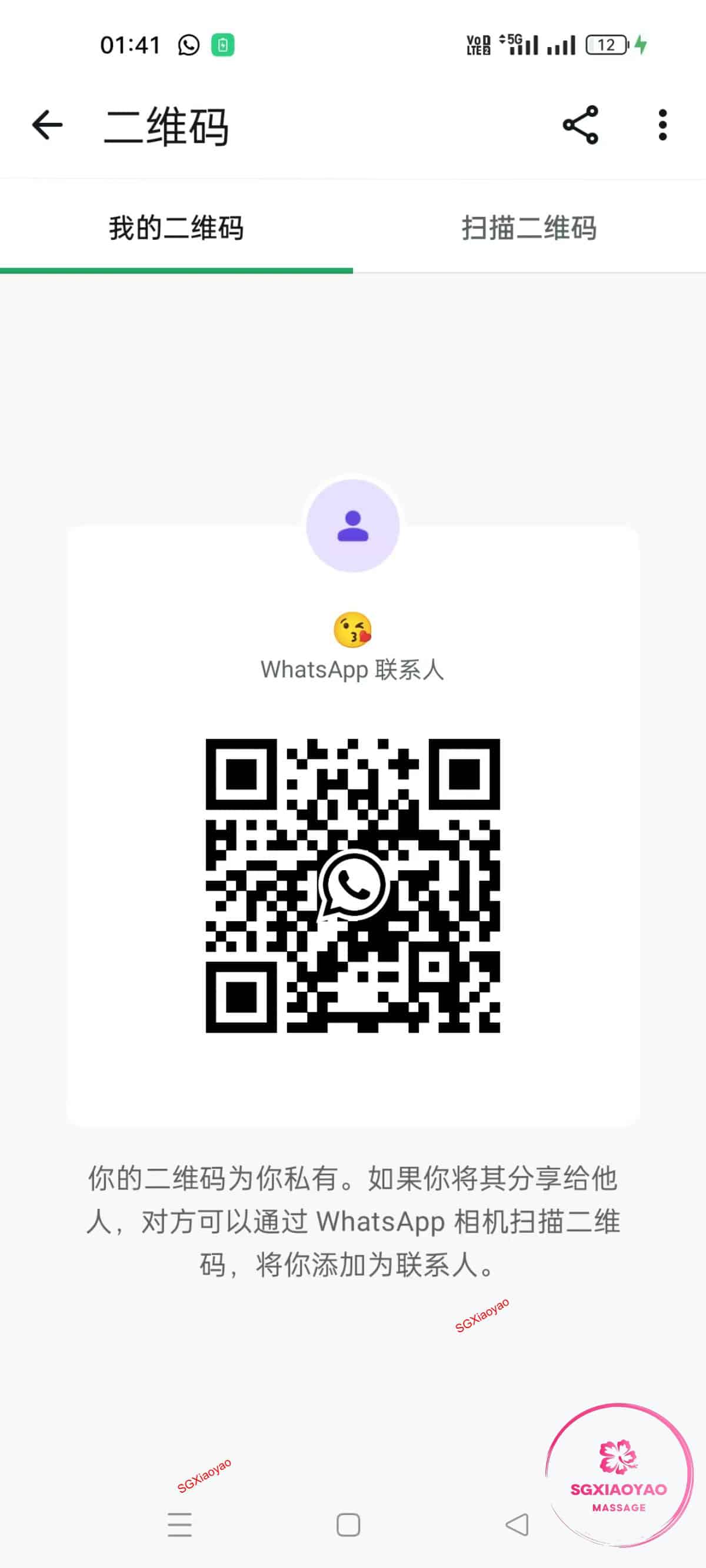Open recent apps from navigation bar

(179, 1524)
